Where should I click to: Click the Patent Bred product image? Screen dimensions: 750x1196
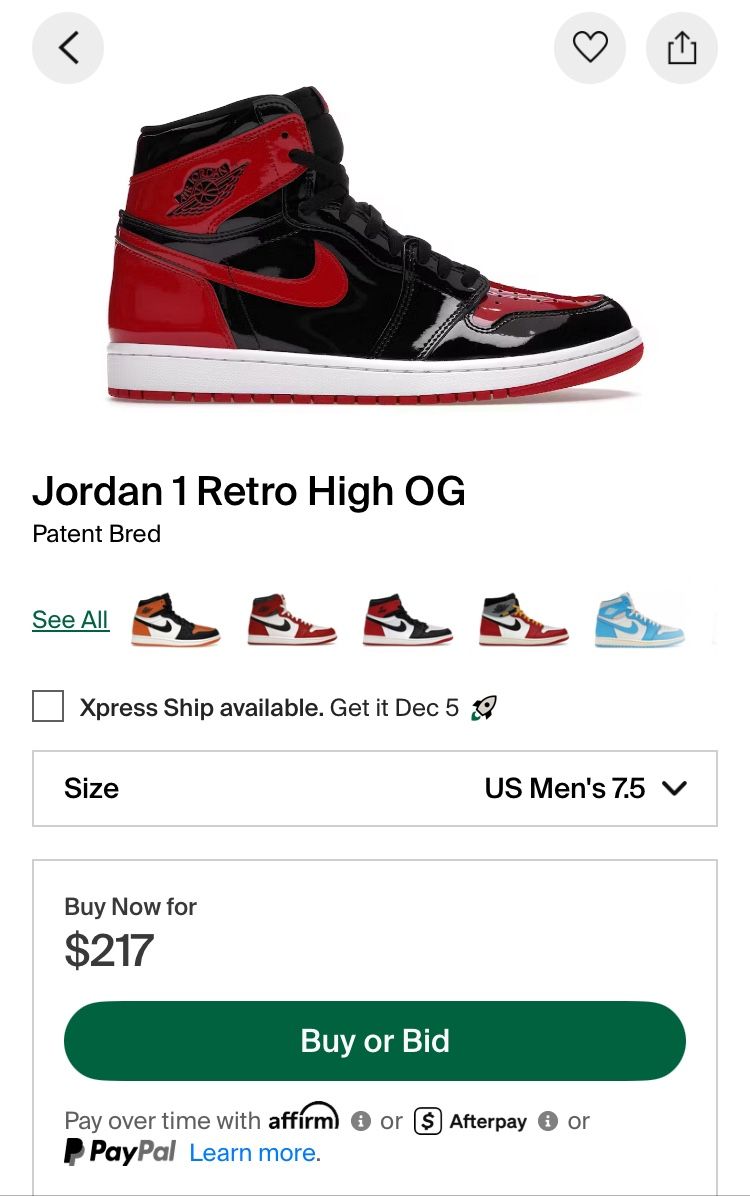375,250
